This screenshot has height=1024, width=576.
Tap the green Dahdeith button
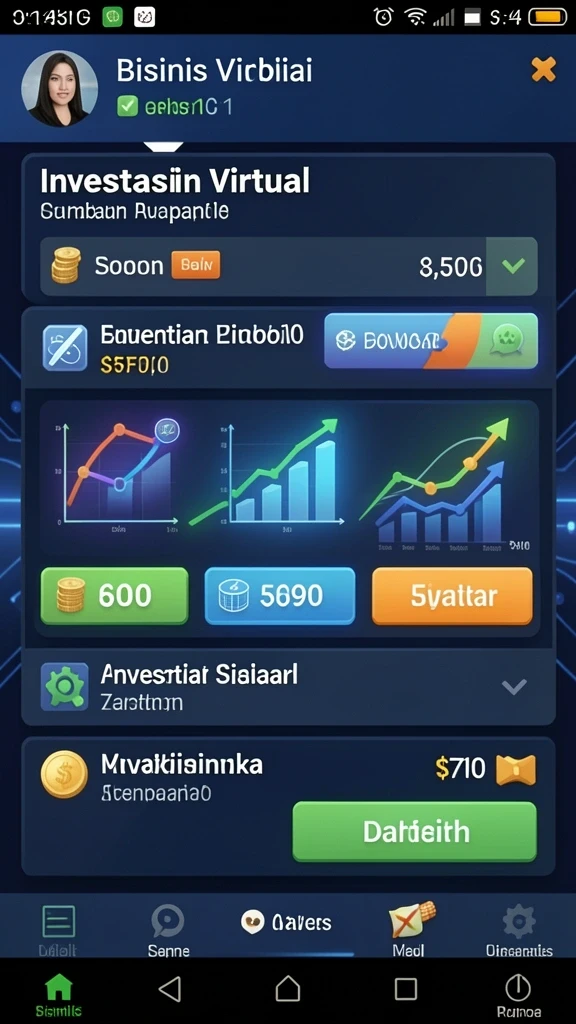click(x=415, y=832)
